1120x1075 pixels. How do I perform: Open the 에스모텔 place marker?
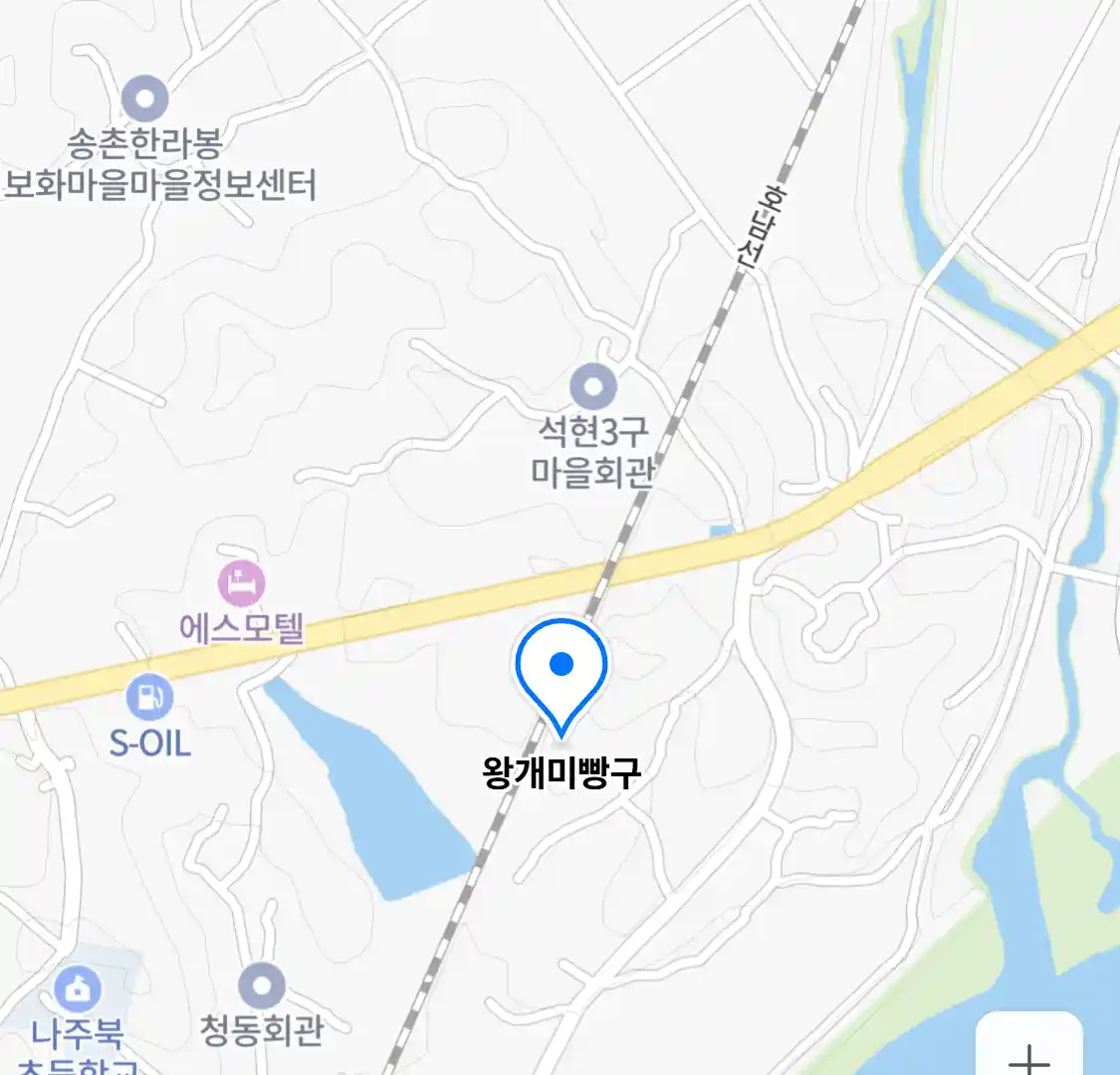point(242,584)
